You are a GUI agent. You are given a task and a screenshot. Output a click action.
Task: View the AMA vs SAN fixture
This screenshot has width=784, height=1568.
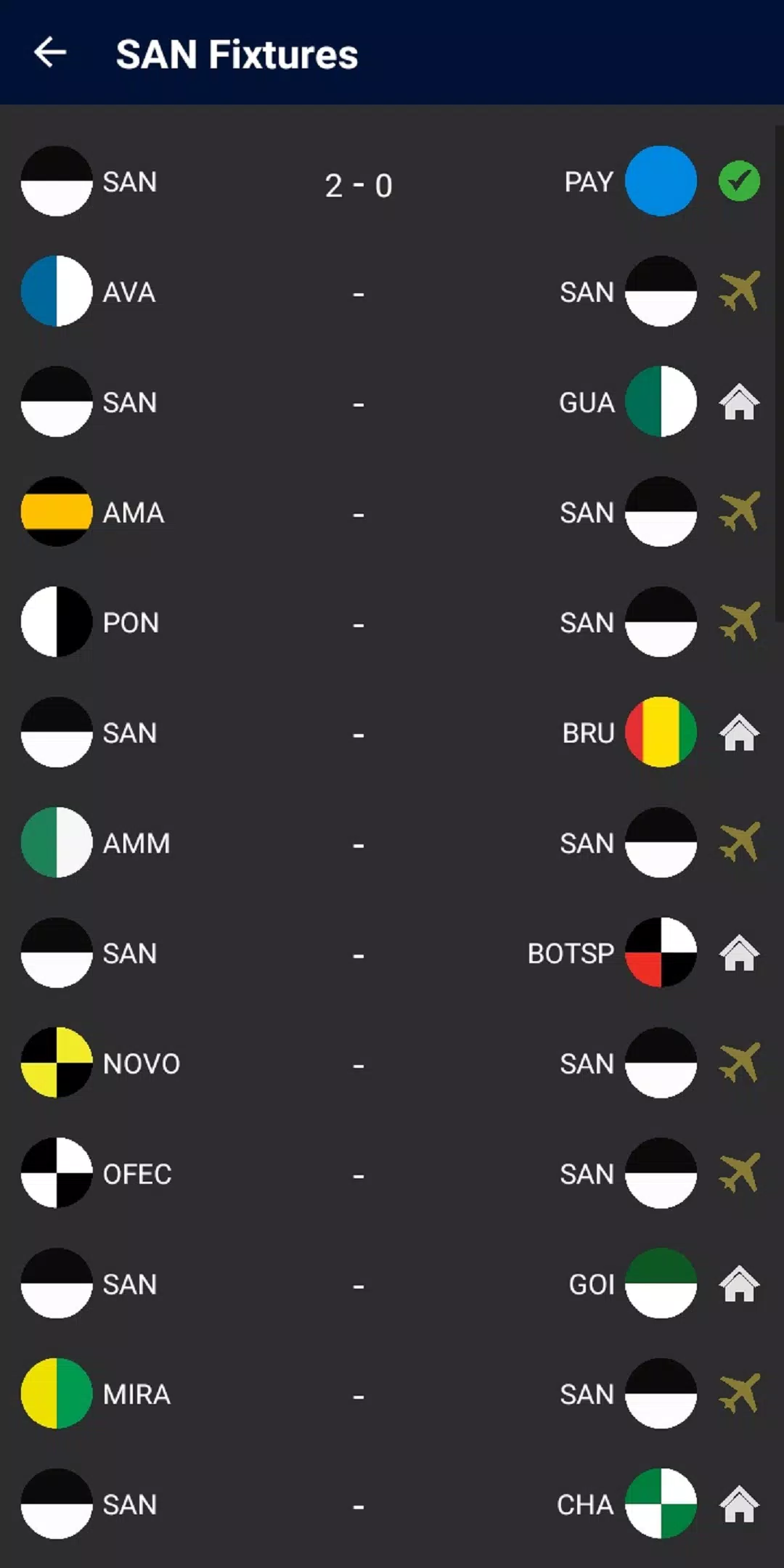point(359,513)
